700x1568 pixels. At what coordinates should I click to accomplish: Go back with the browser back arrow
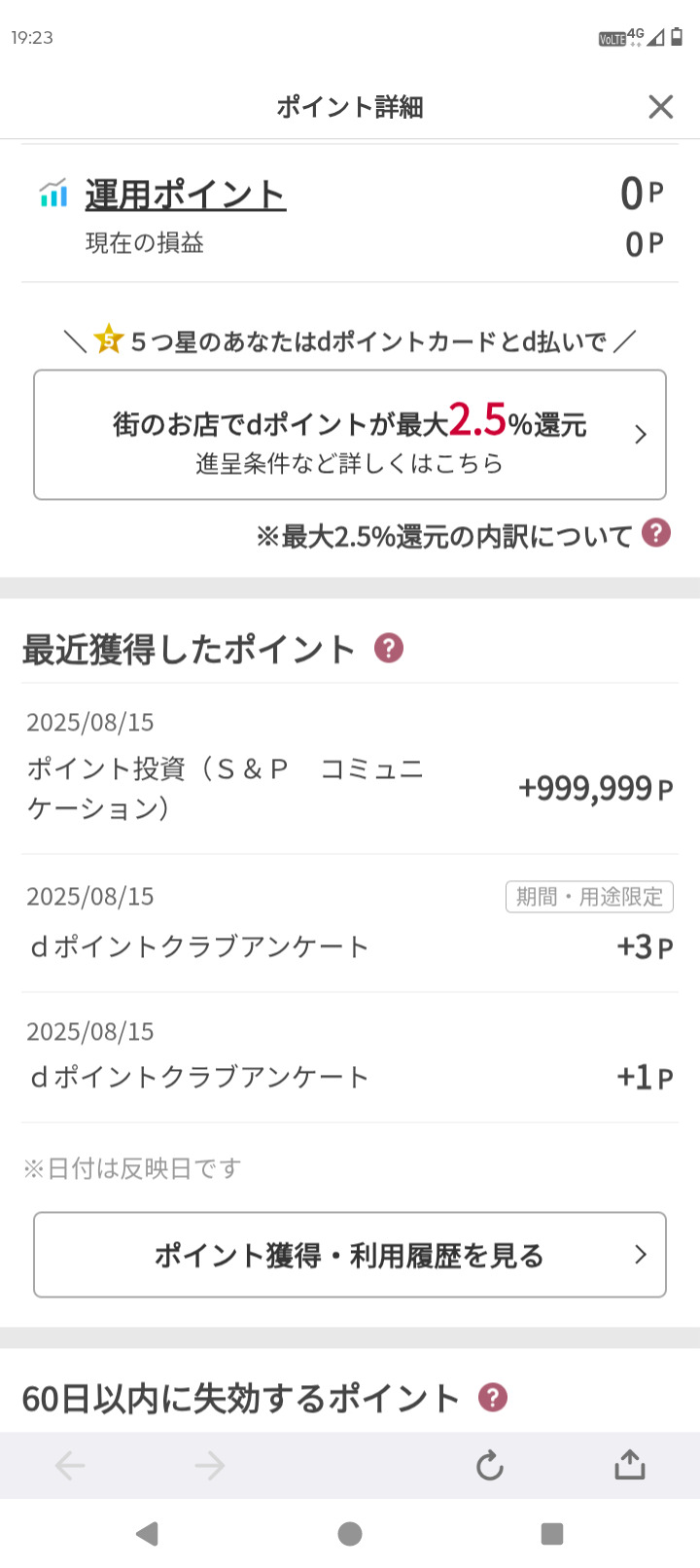70,1465
